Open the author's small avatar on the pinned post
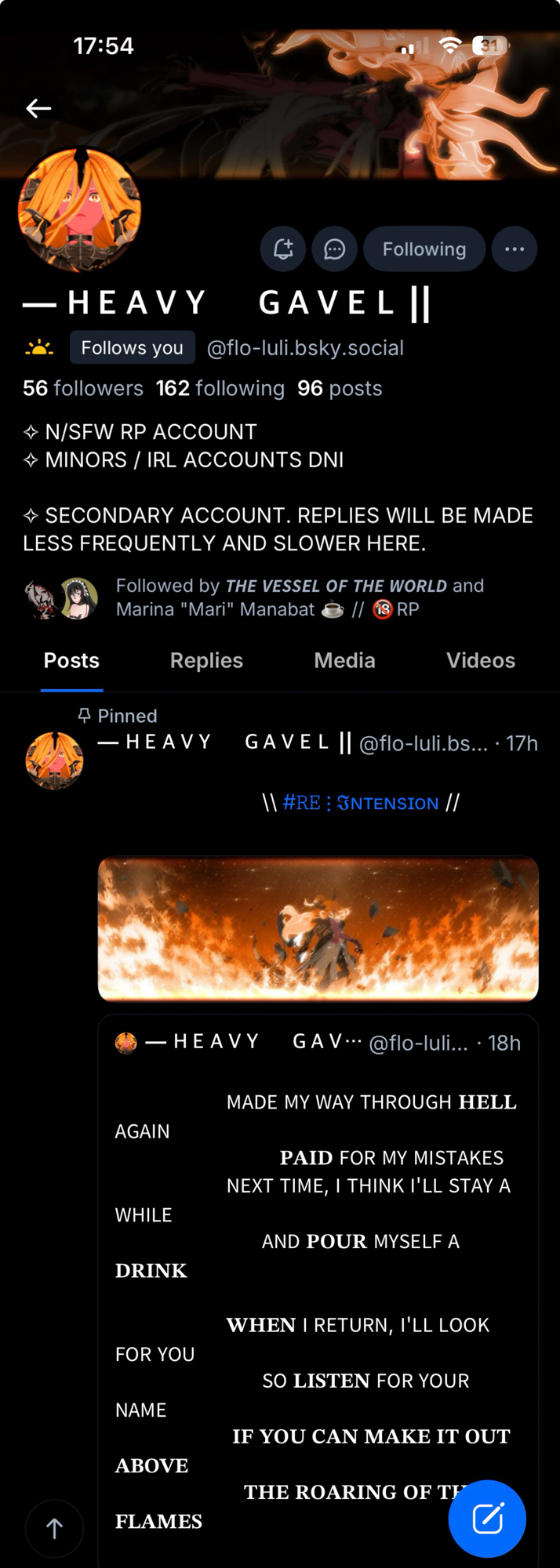560x1568 pixels. [55, 760]
